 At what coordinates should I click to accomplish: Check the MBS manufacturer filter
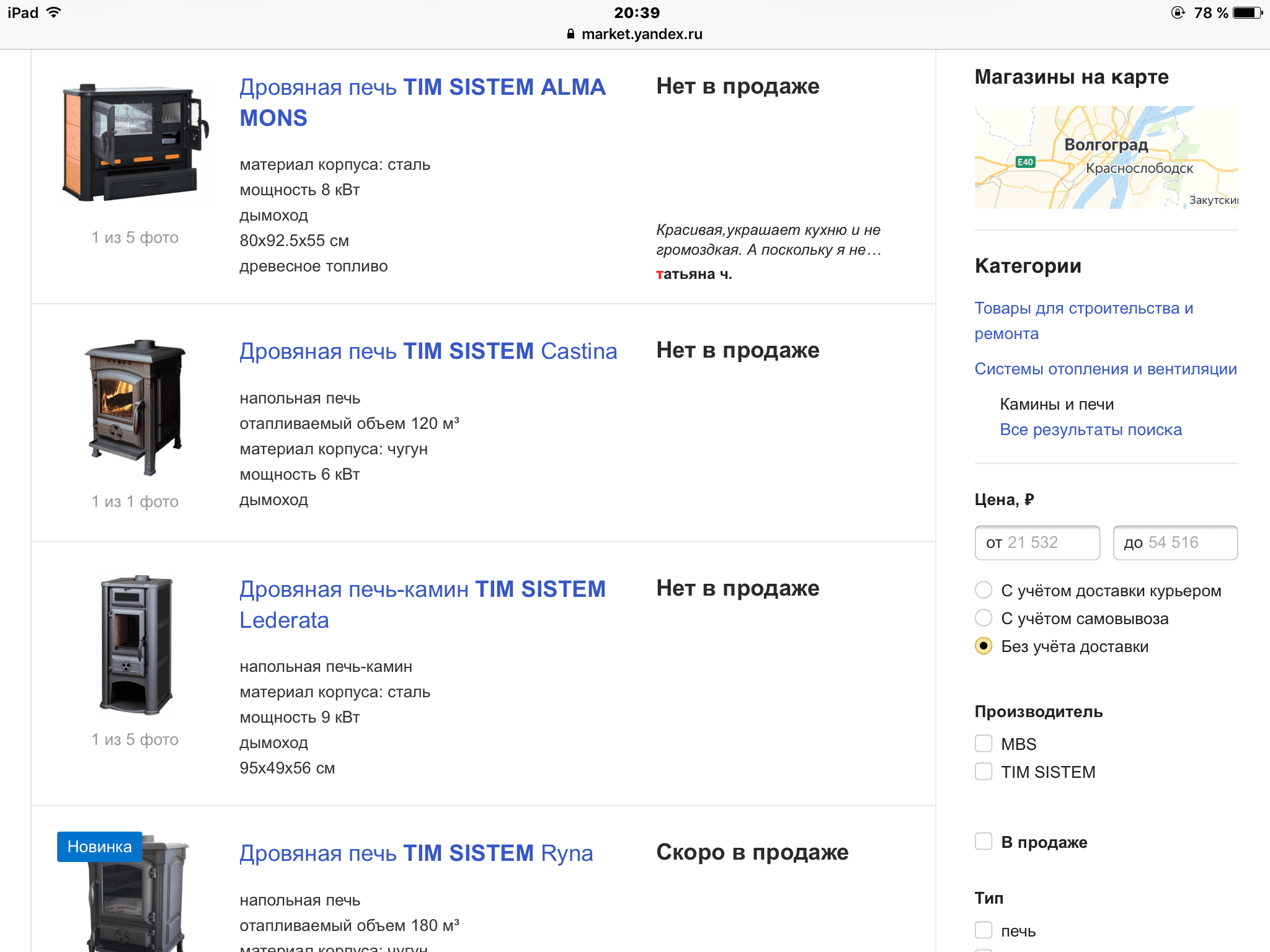pos(984,743)
